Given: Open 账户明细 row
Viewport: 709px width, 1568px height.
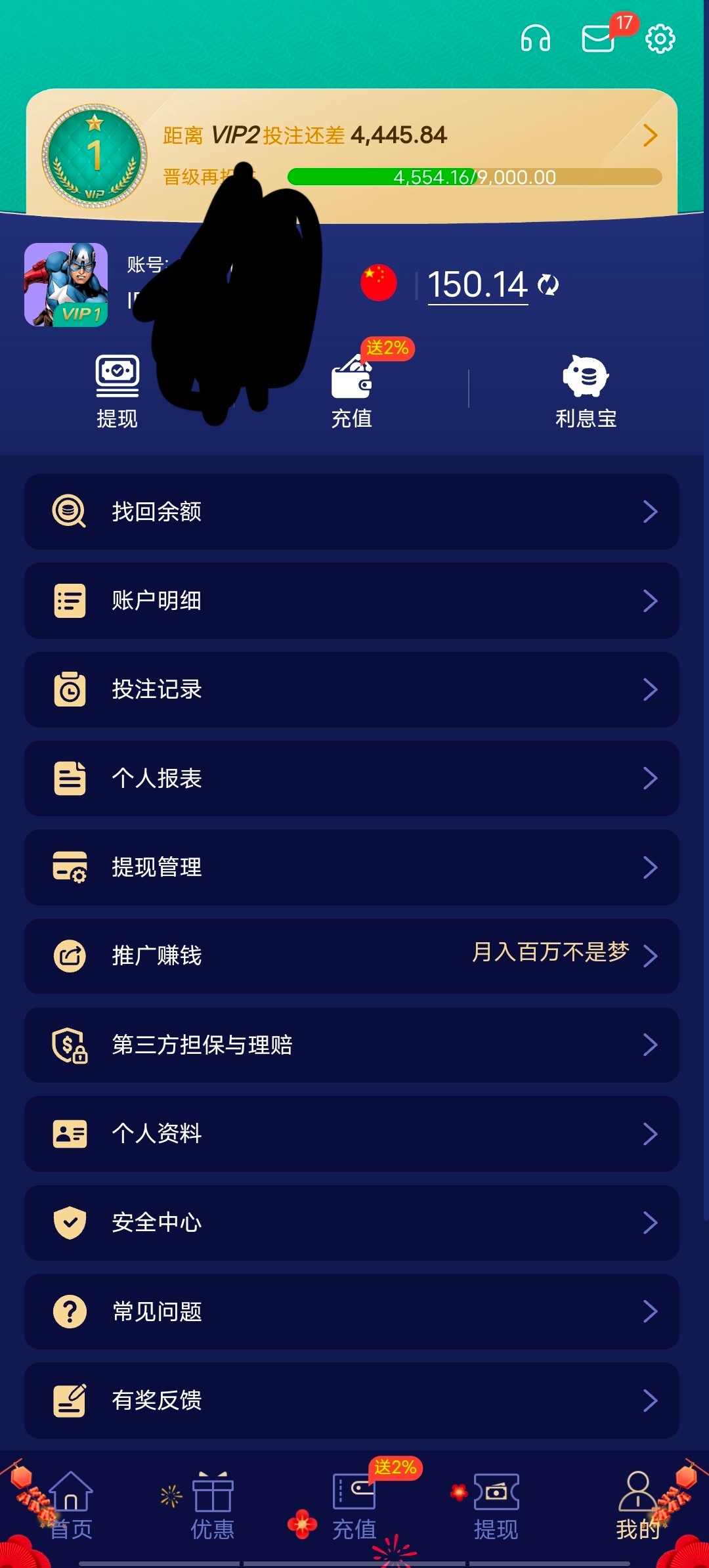Looking at the screenshot, I should 352,601.
